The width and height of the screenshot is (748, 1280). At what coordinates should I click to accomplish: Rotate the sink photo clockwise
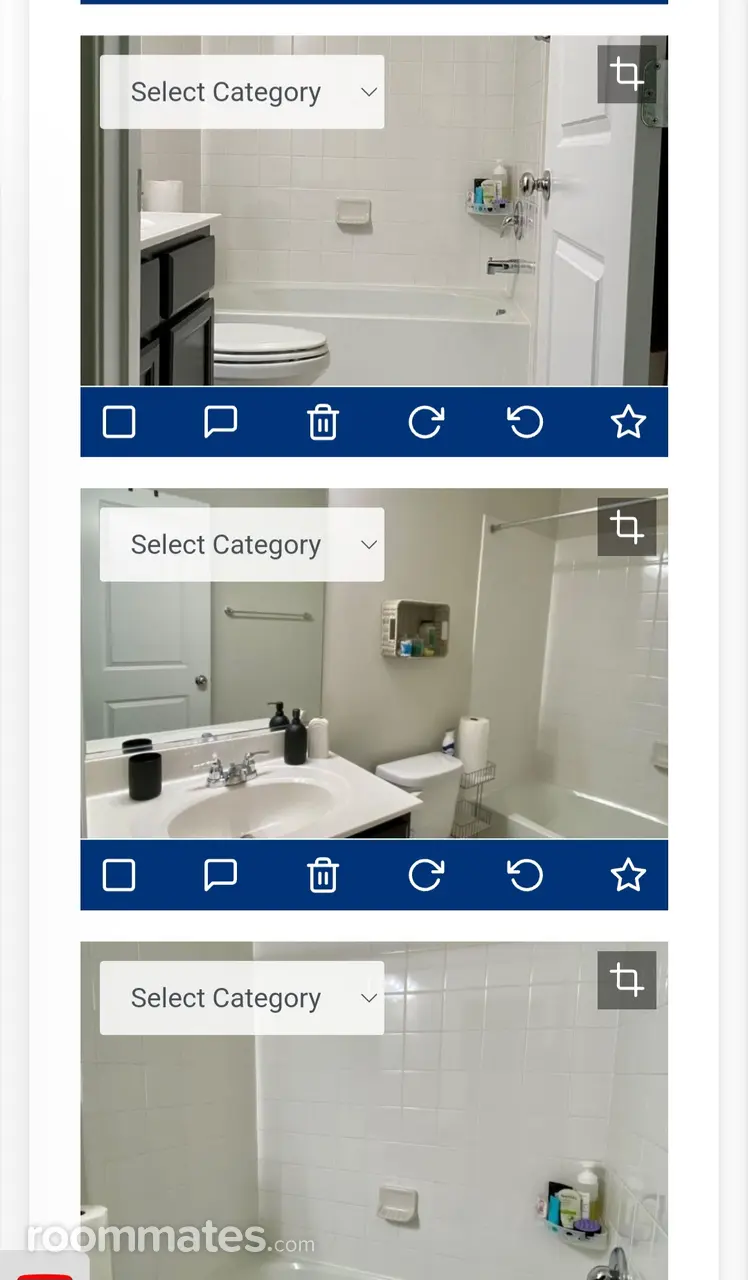[x=425, y=875]
